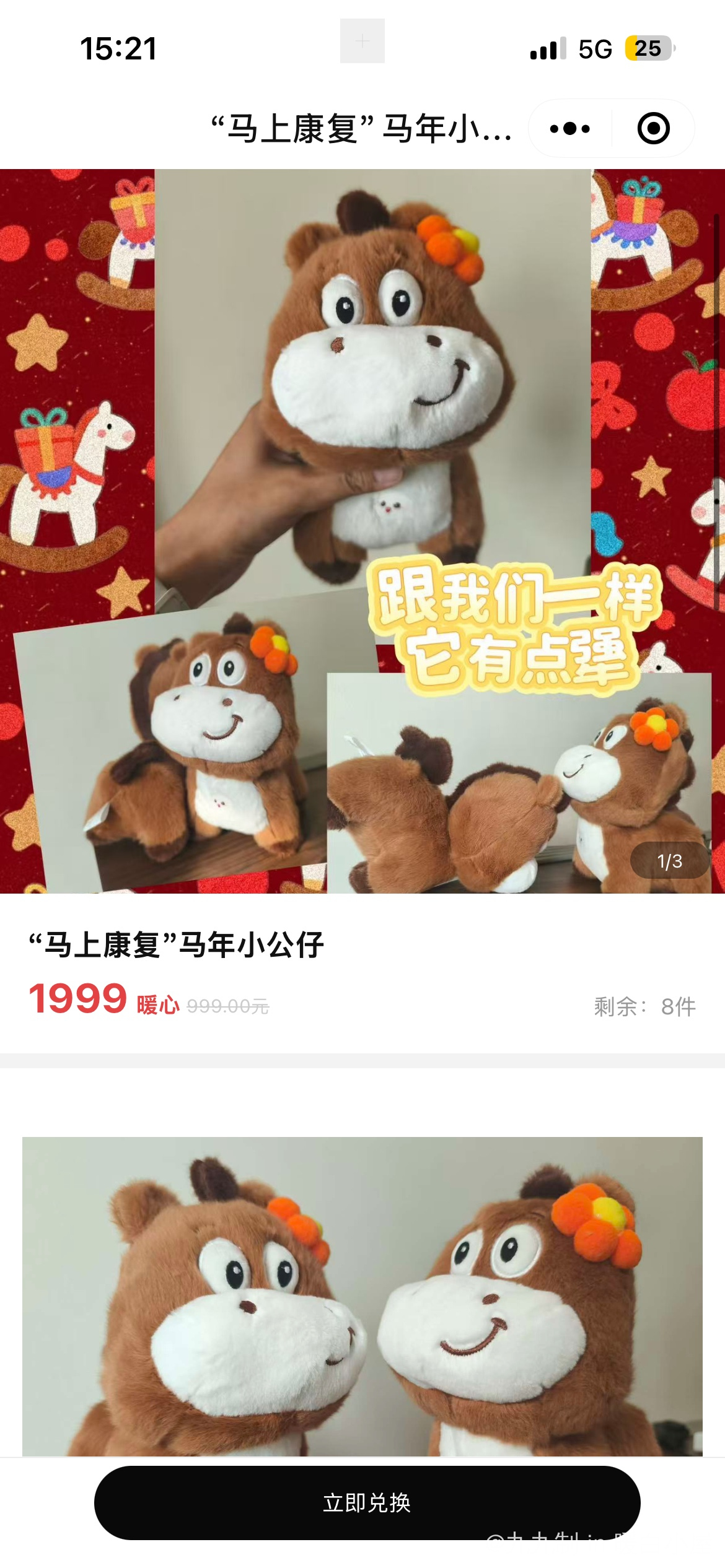Open the mini program's three-dot menu

click(x=570, y=129)
